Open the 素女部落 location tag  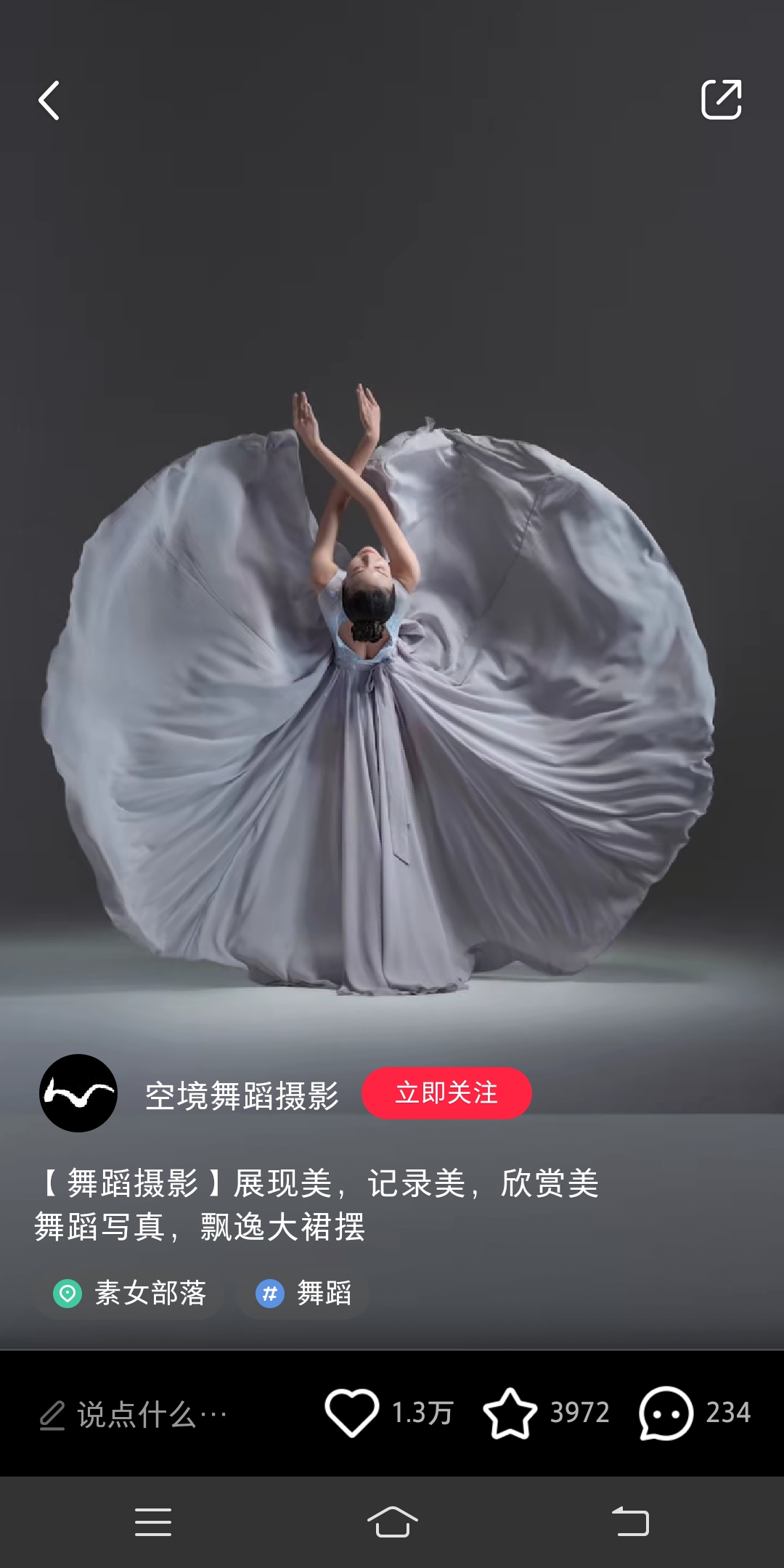(x=129, y=1293)
